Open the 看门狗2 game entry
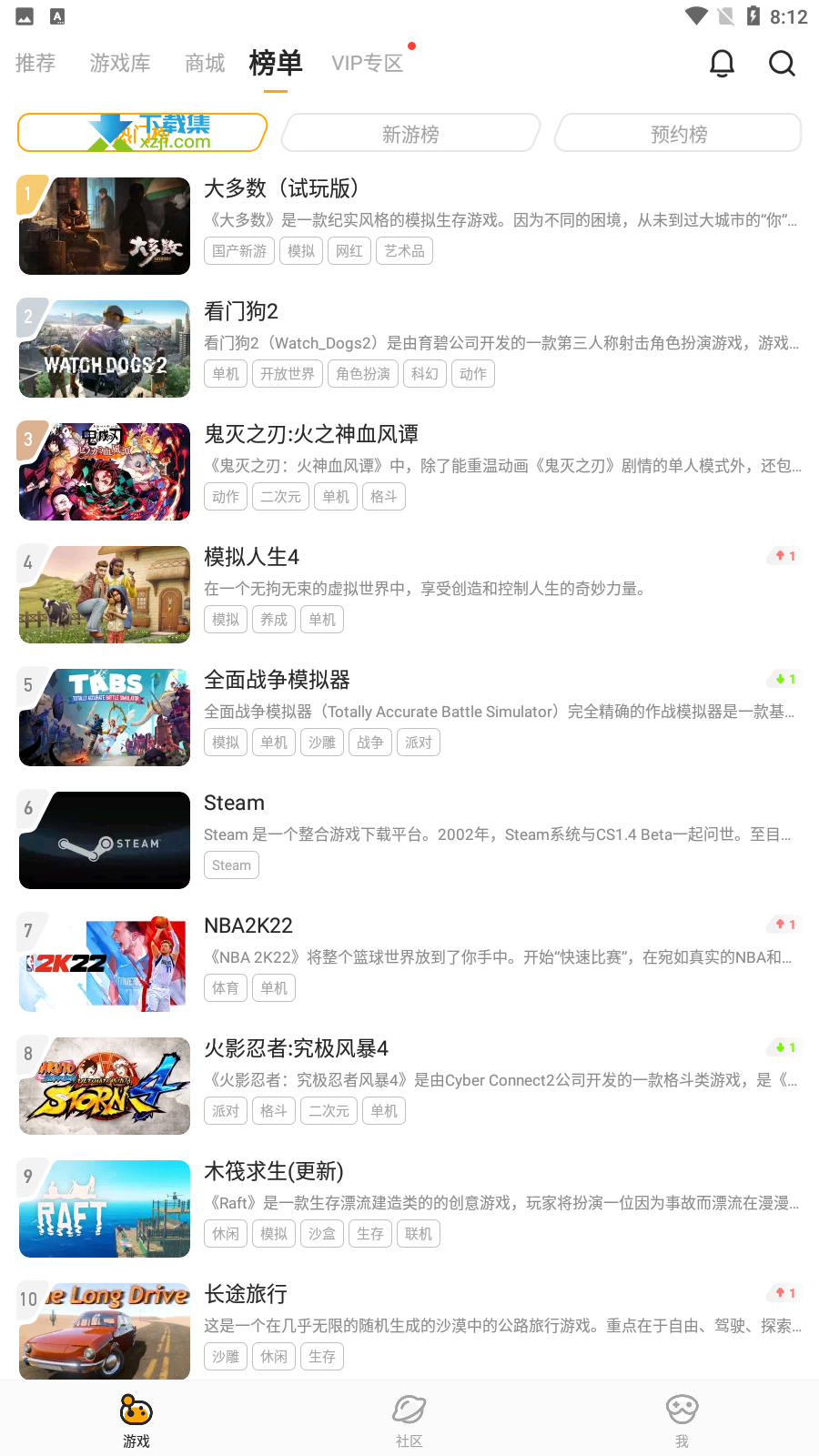The width and height of the screenshot is (819, 1456). 409,349
